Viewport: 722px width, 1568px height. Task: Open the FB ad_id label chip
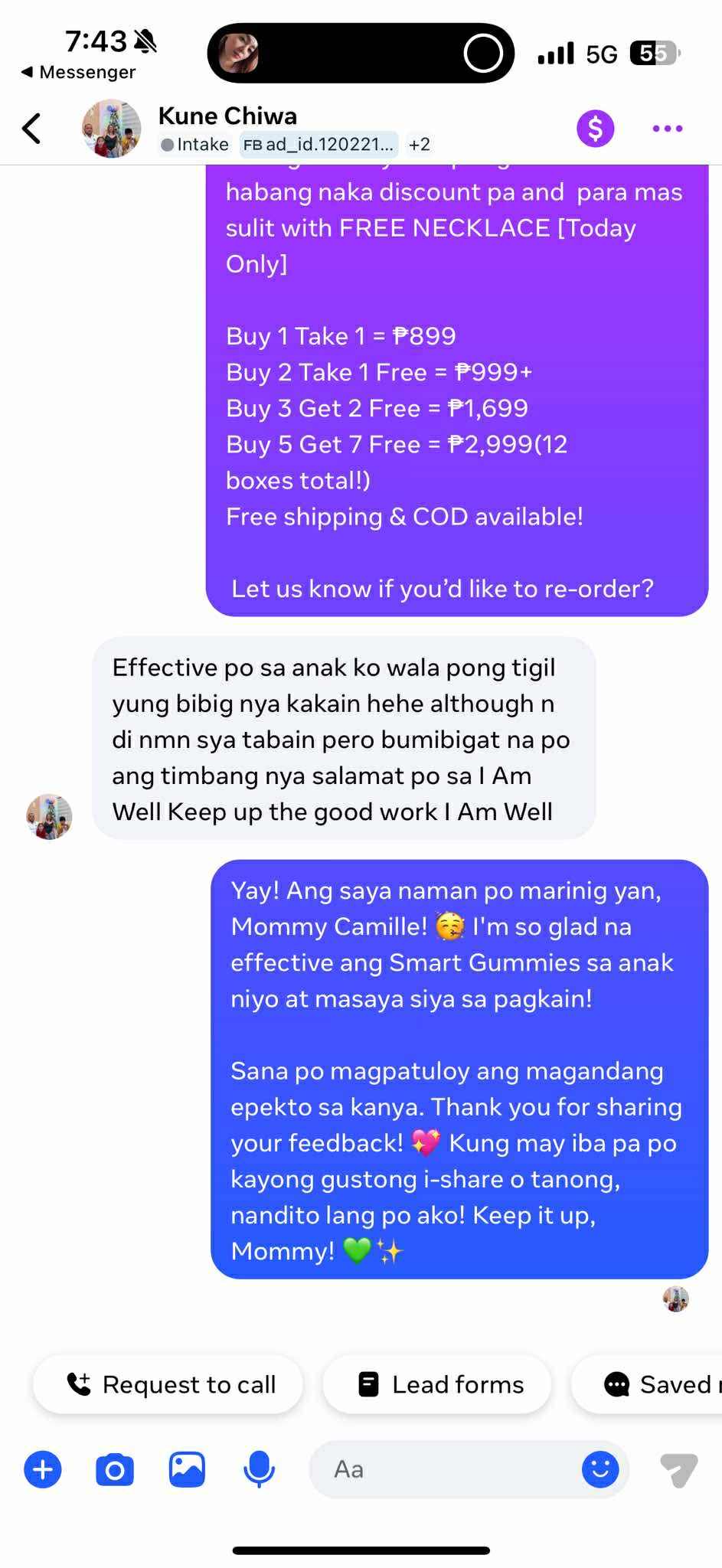[319, 145]
